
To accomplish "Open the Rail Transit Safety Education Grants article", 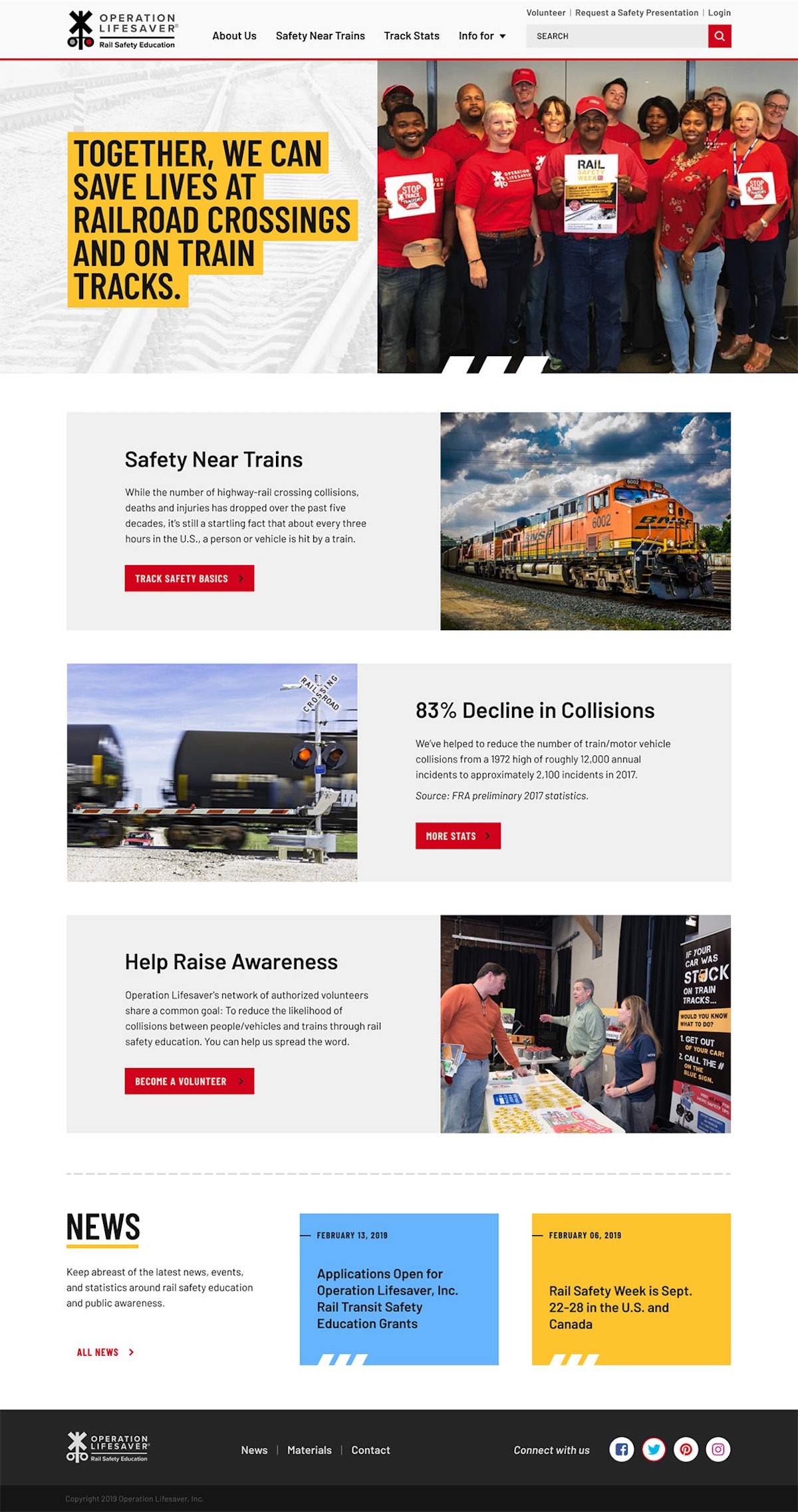I will (387, 1299).
